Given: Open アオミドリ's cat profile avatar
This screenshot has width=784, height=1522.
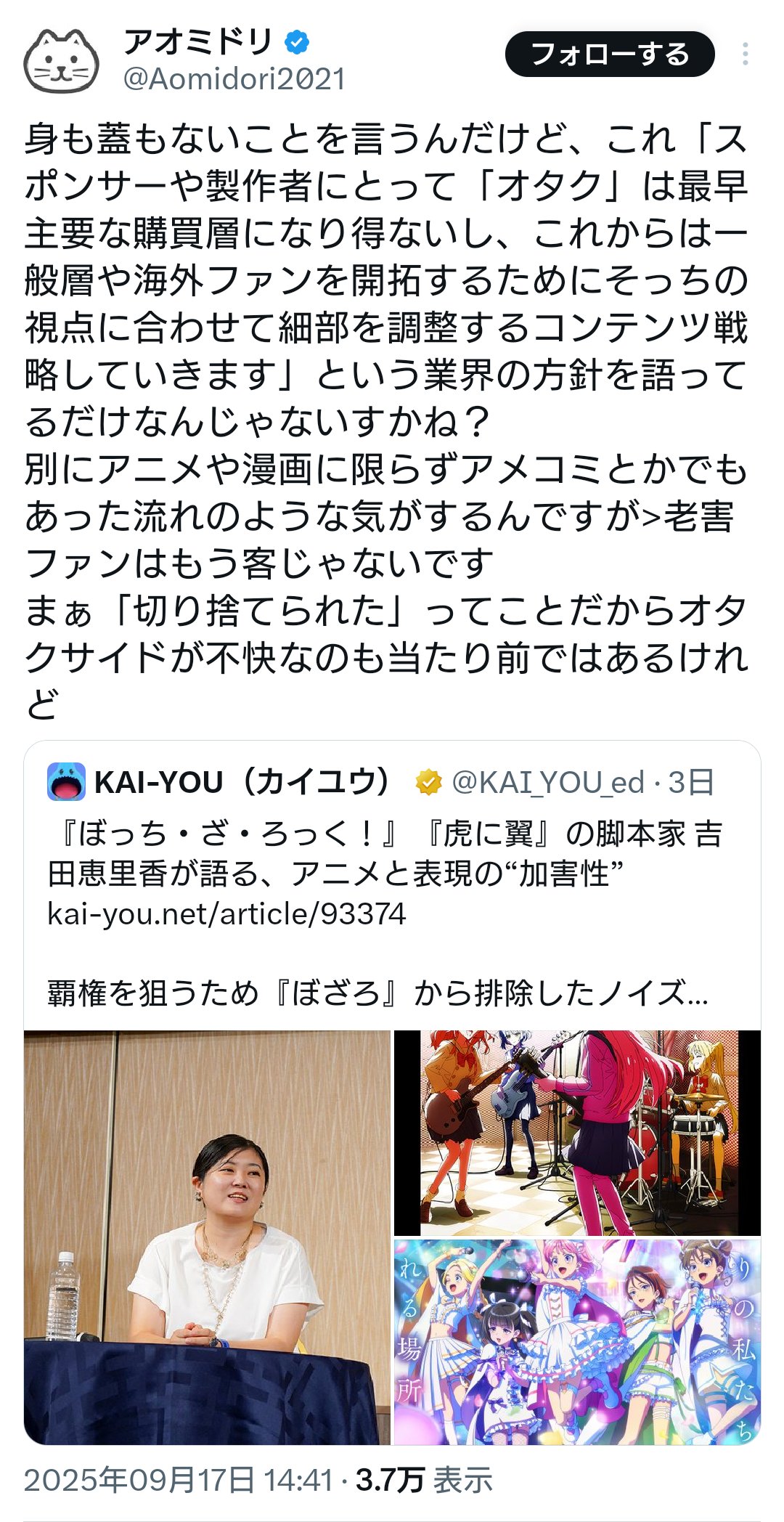Looking at the screenshot, I should point(61,61).
